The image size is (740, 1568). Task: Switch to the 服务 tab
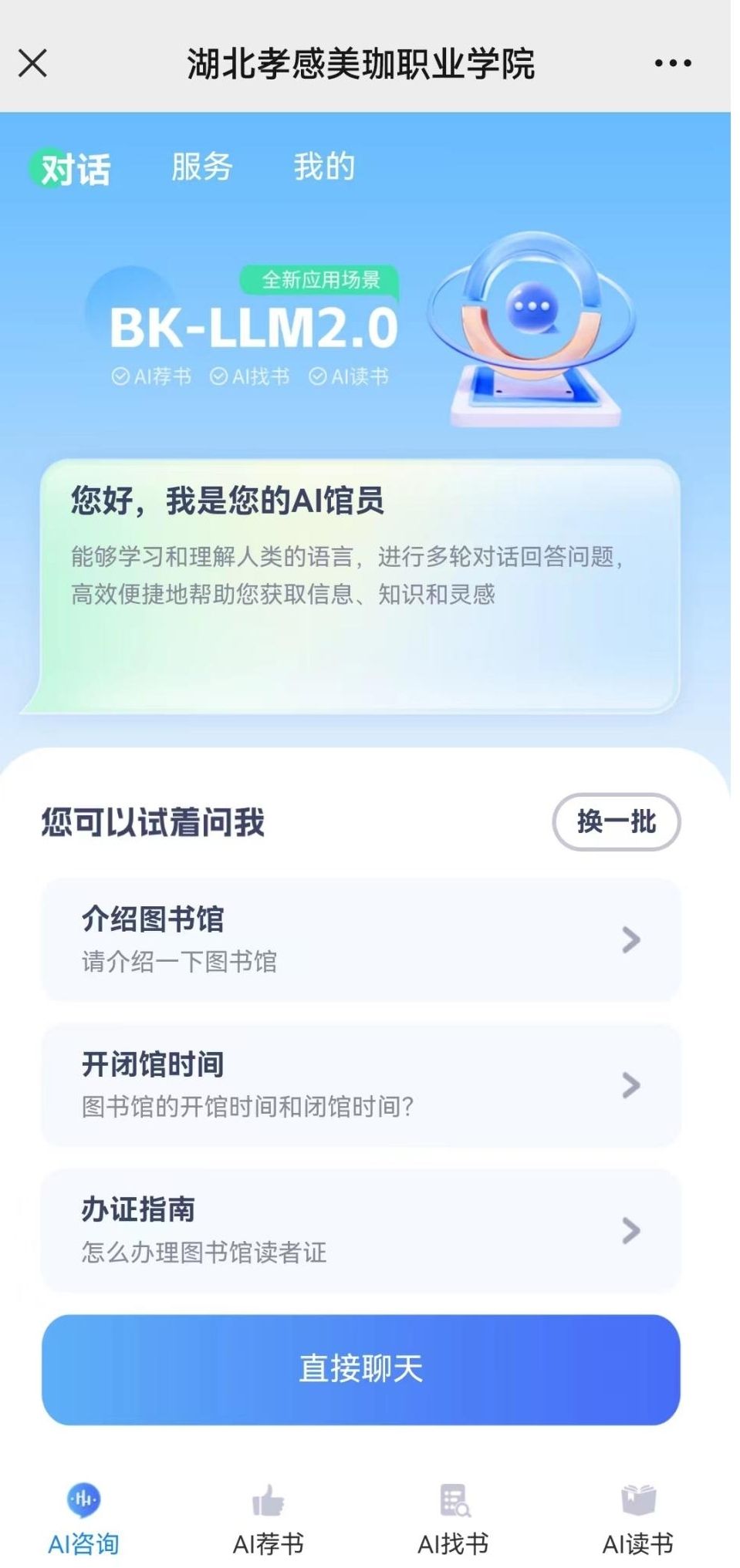202,167
